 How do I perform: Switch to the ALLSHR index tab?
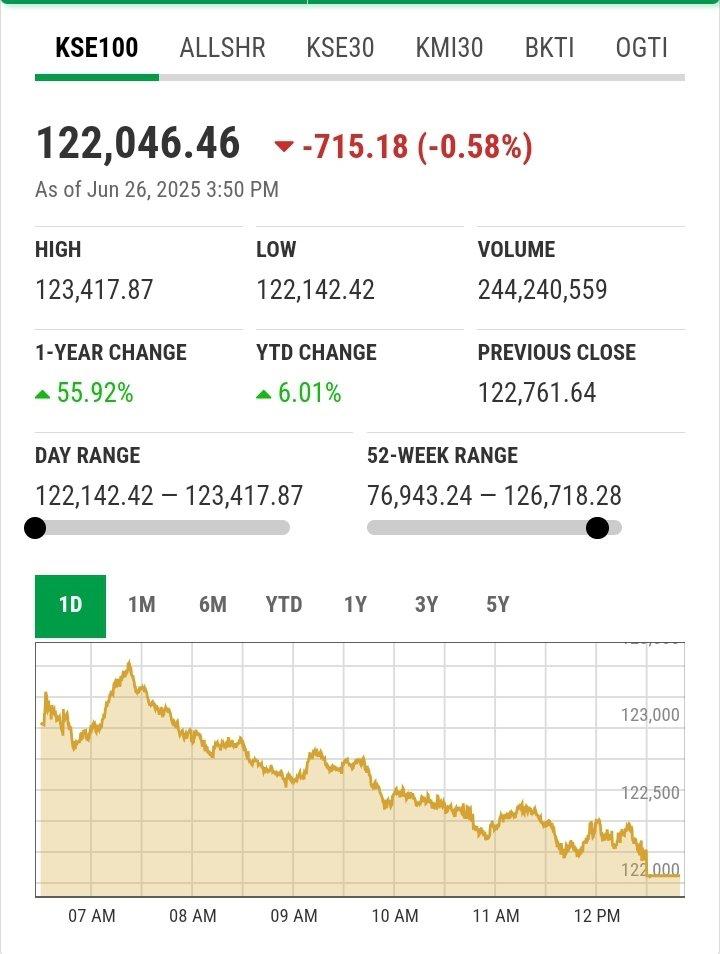(x=222, y=47)
